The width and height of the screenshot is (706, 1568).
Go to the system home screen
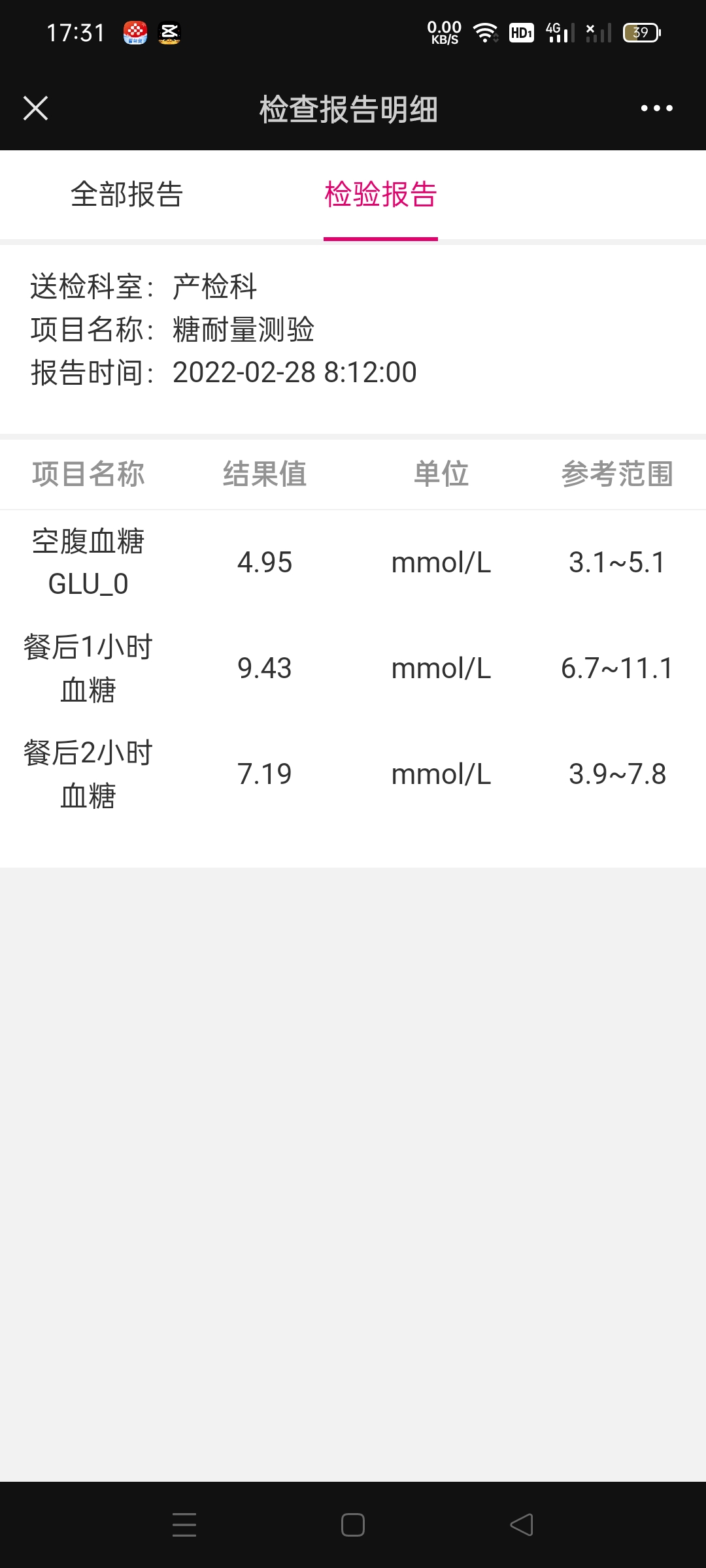353,1525
